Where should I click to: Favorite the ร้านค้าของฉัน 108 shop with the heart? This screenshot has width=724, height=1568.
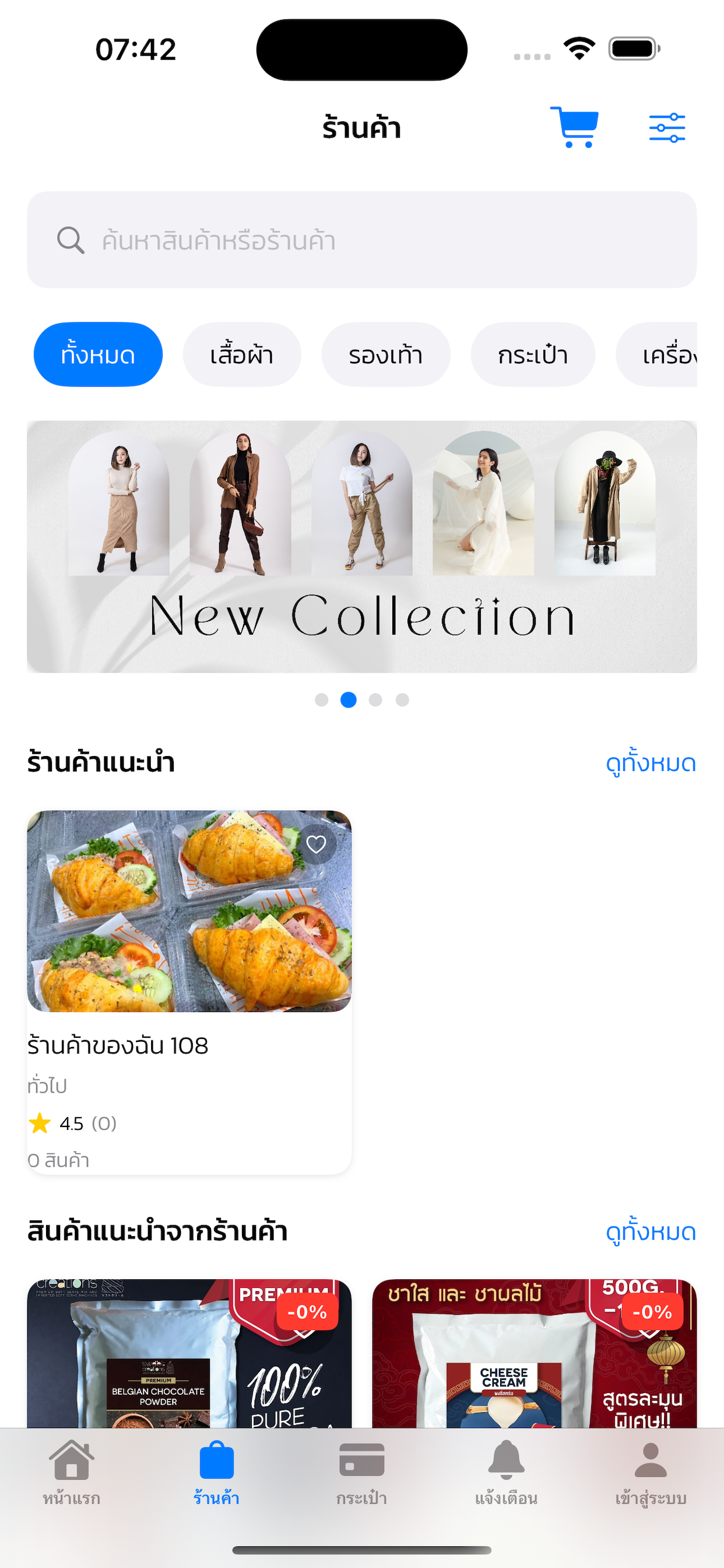click(317, 844)
